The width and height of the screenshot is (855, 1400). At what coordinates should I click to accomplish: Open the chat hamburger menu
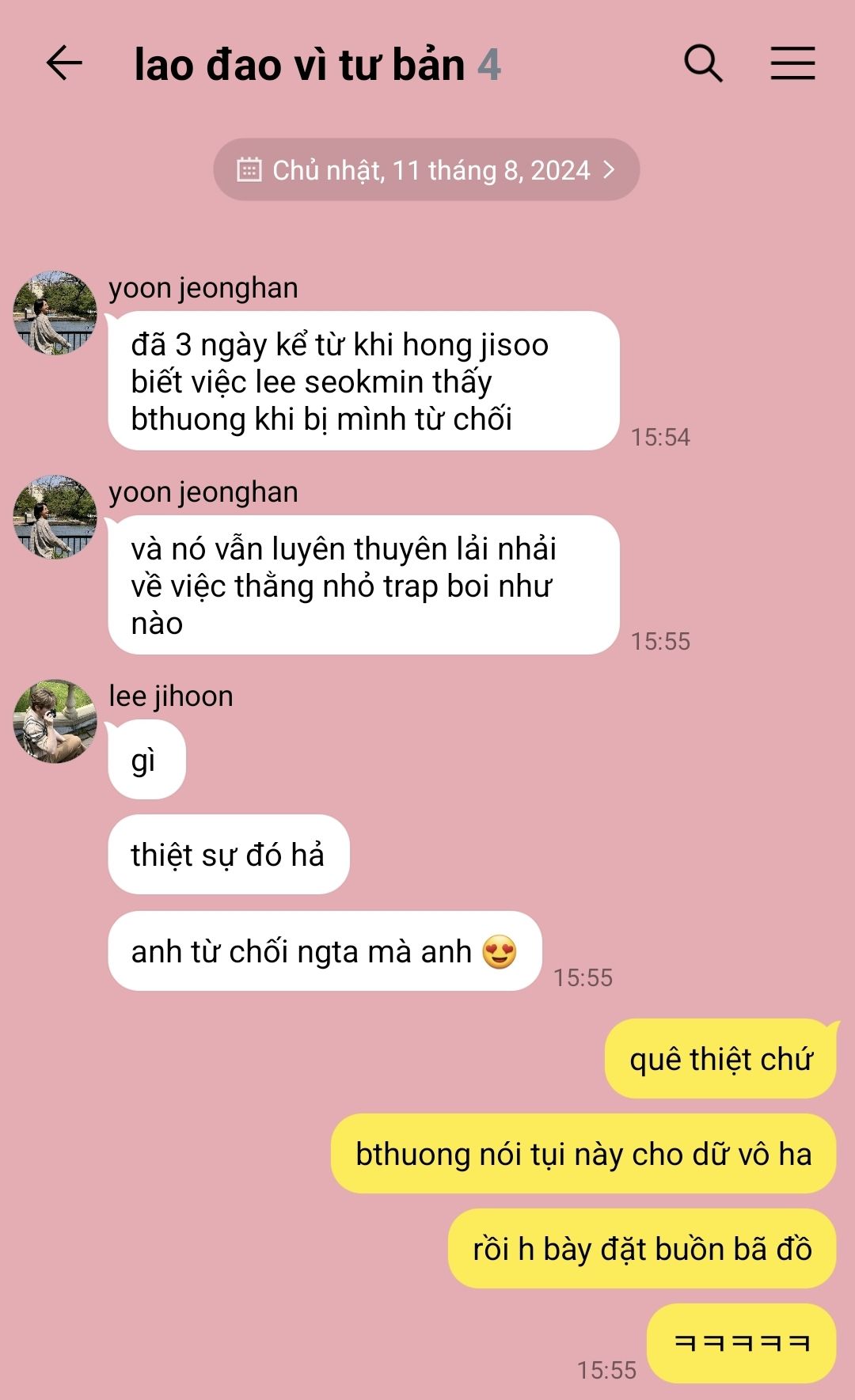point(792,63)
